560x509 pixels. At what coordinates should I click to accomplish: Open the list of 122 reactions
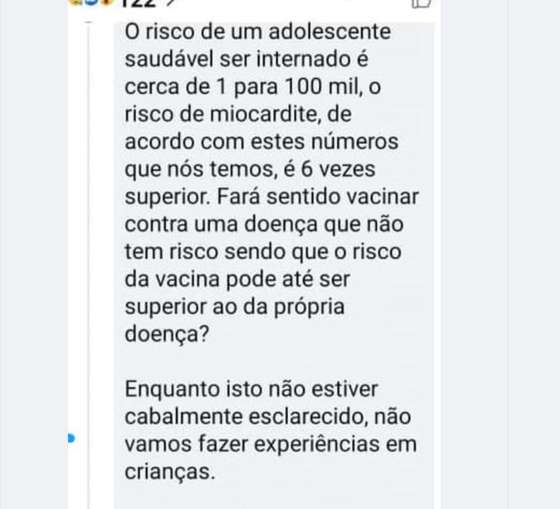click(x=121, y=3)
